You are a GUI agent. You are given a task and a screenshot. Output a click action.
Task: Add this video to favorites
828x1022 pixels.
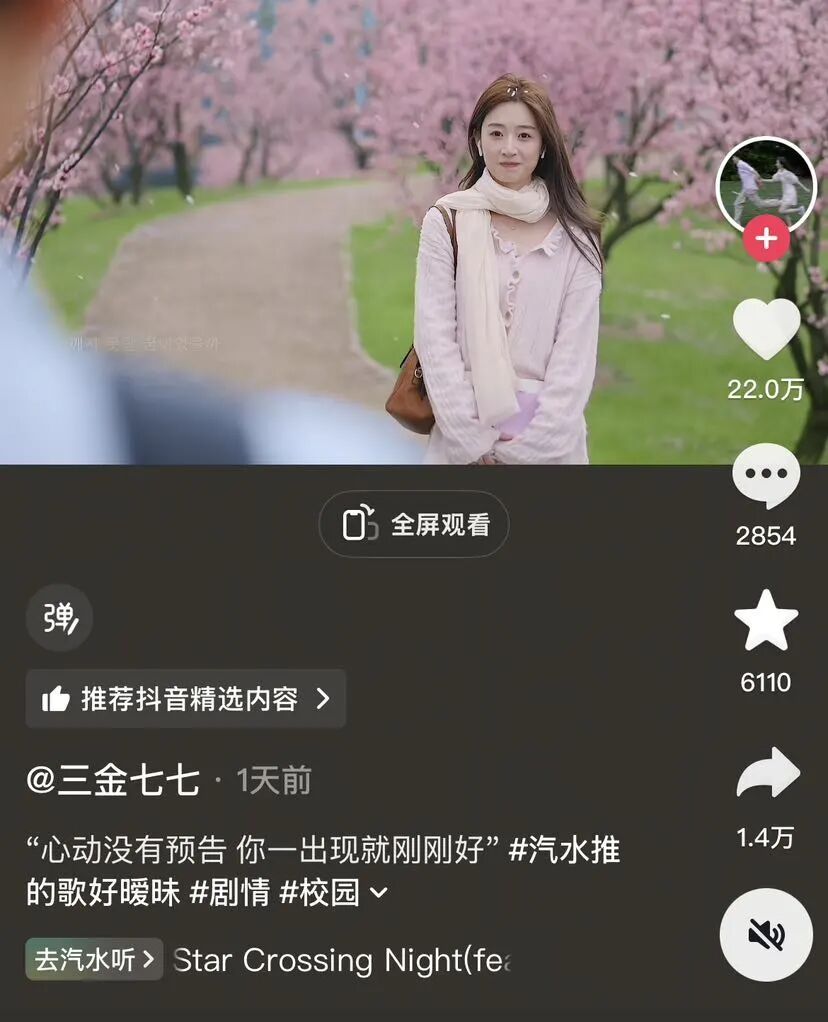(766, 622)
